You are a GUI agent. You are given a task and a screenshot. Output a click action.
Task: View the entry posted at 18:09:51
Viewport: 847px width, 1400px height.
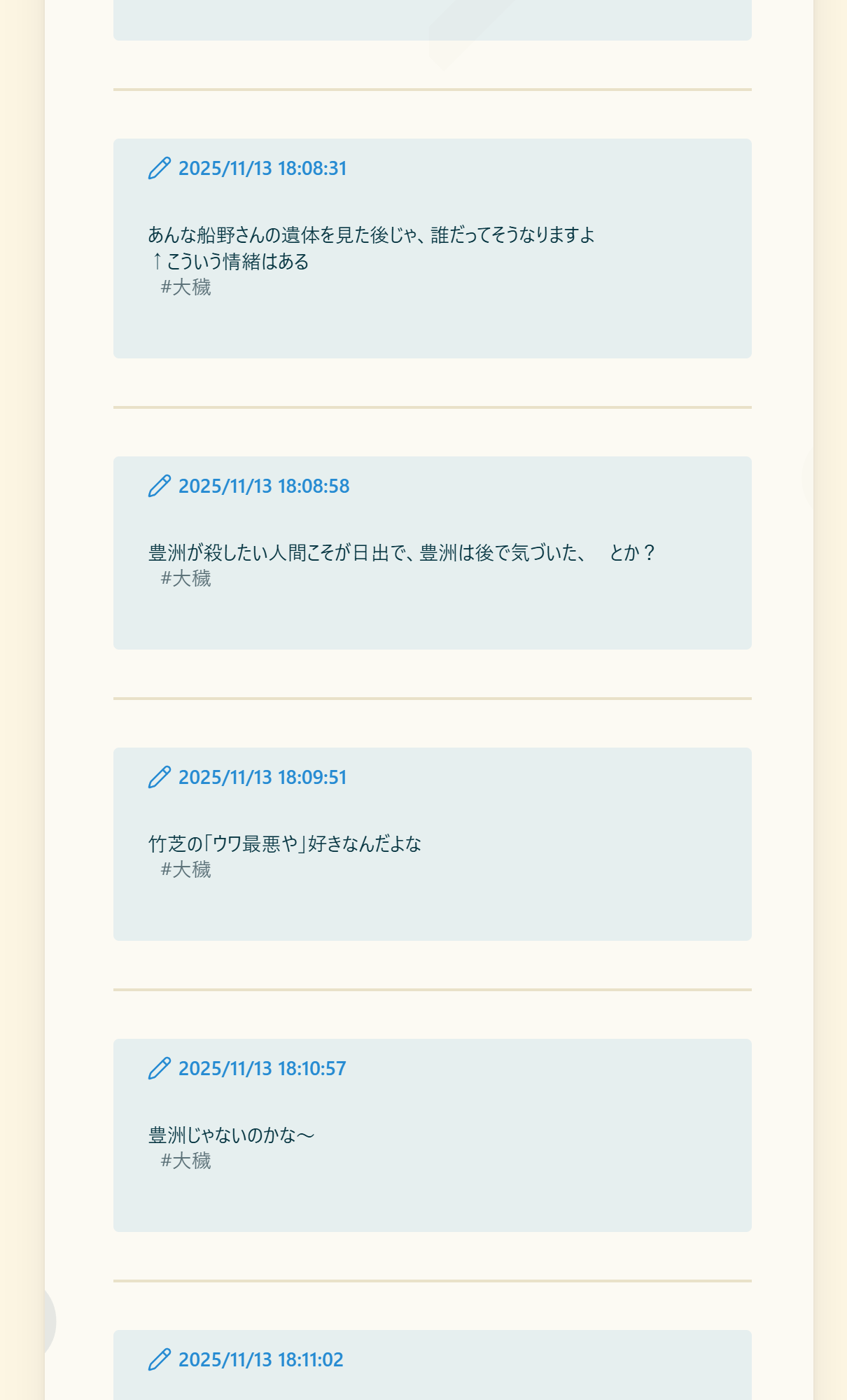[262, 778]
